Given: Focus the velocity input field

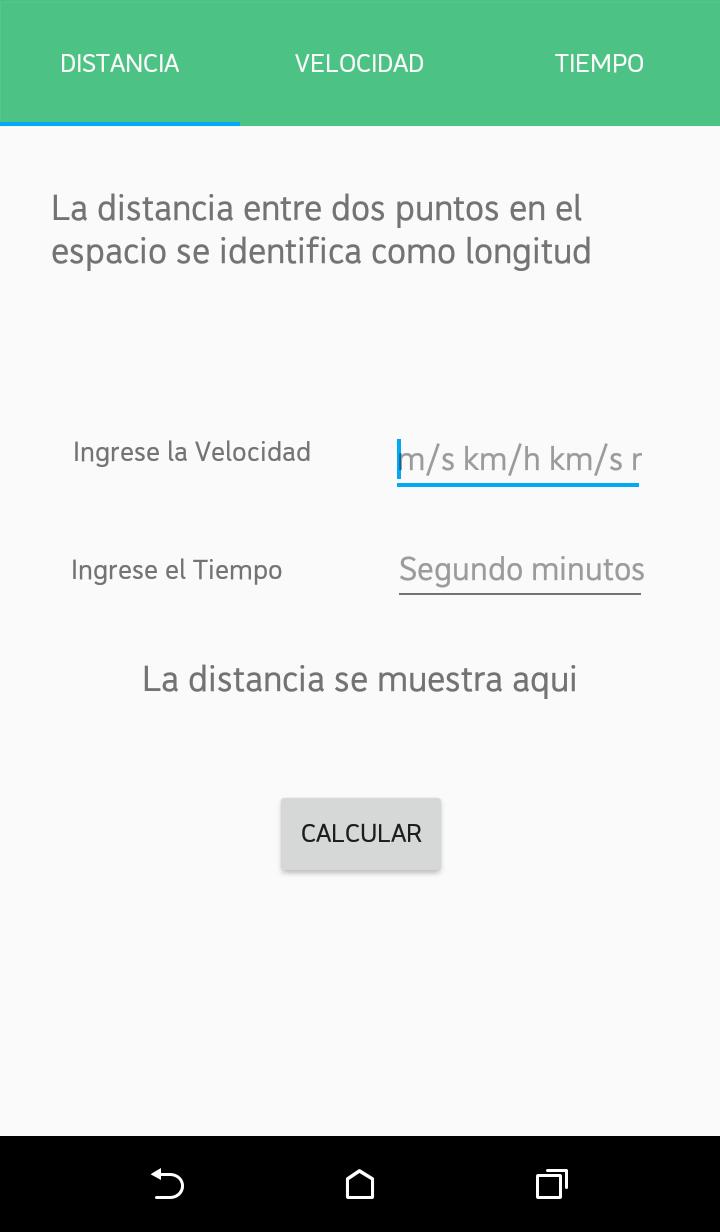Looking at the screenshot, I should pyautogui.click(x=518, y=460).
